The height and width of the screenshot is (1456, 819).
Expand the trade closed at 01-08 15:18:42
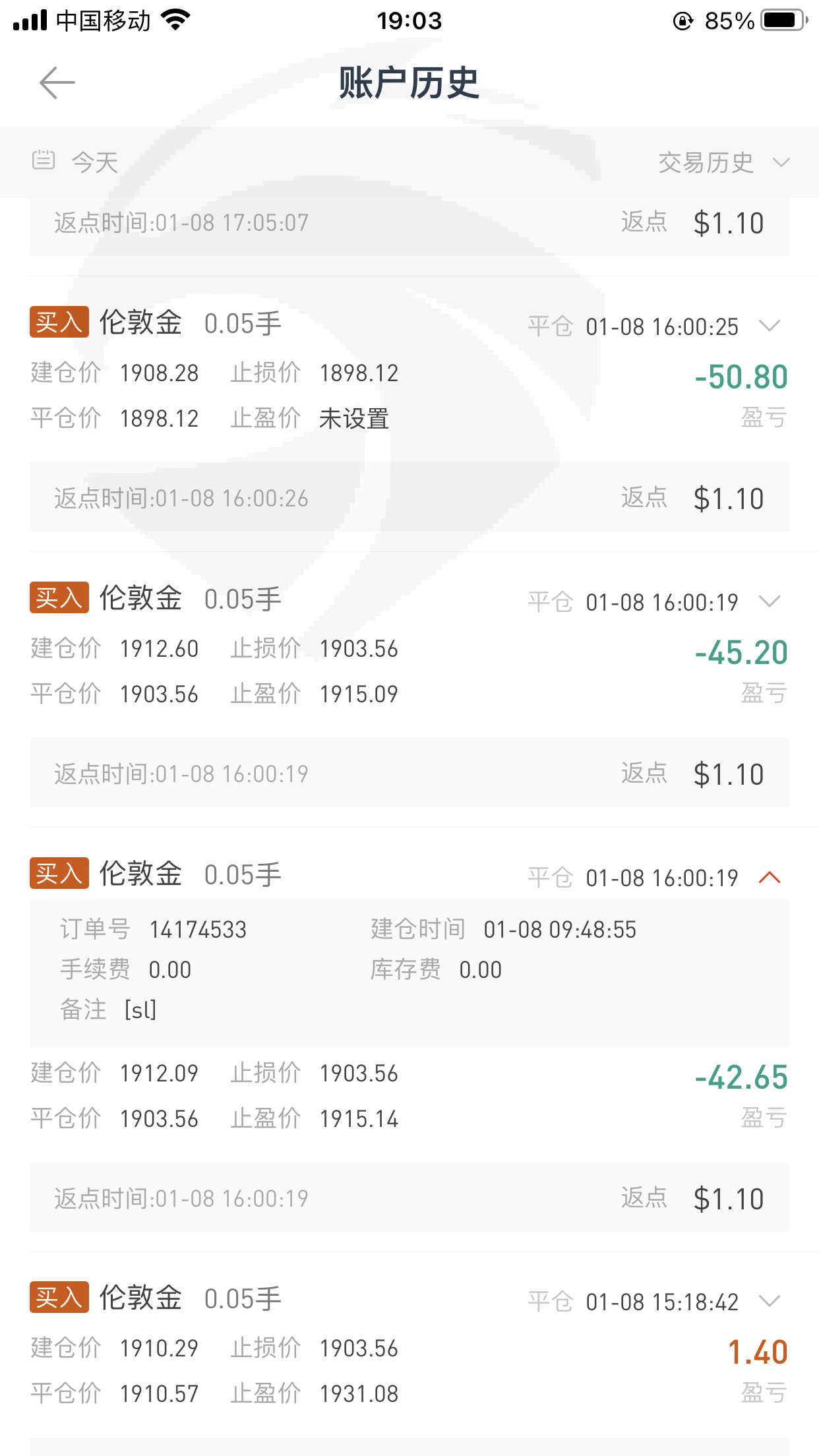pos(770,1300)
